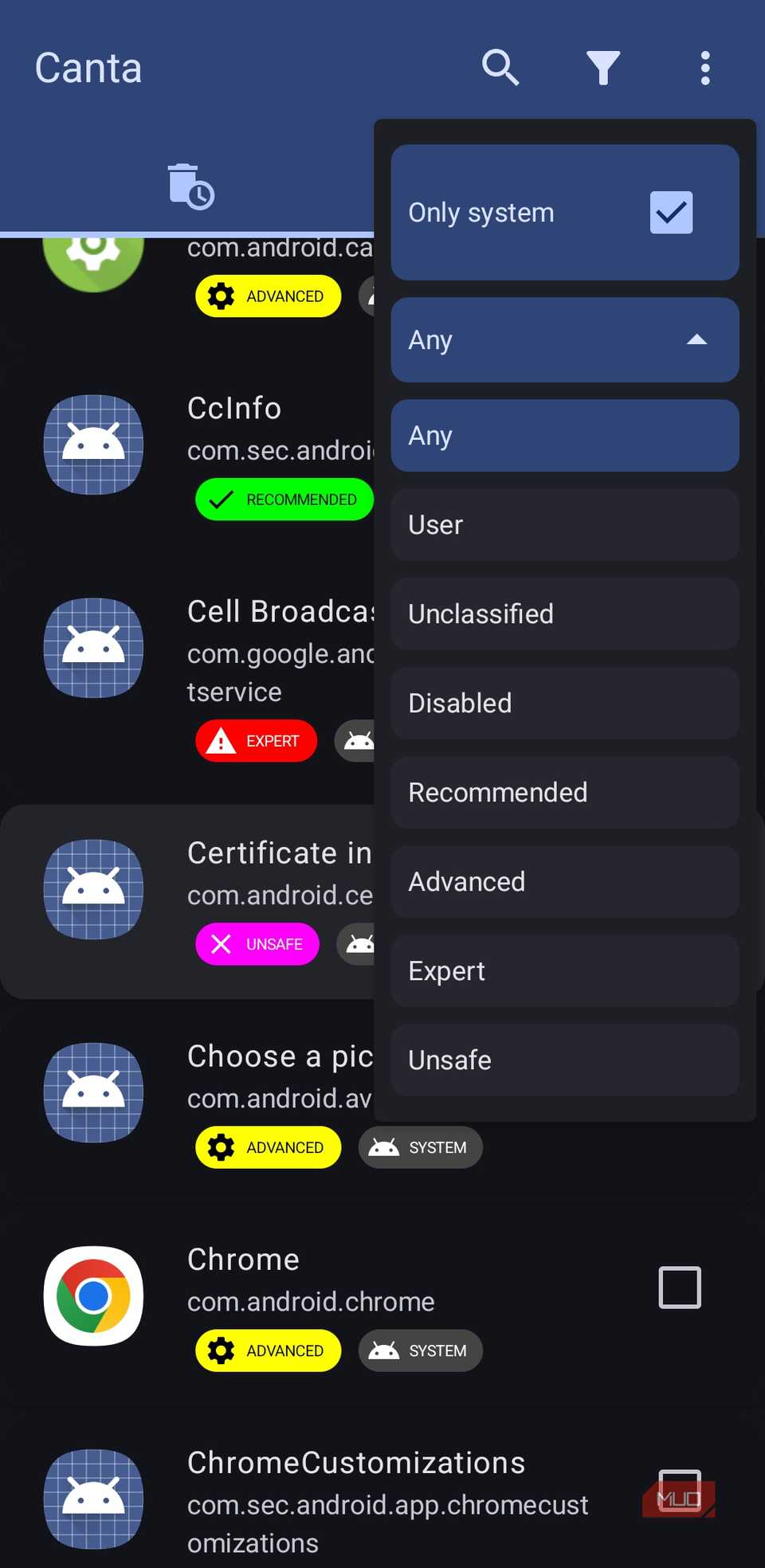Open the filter icon in the top bar
Viewport: 765px width, 1568px height.
coord(603,68)
